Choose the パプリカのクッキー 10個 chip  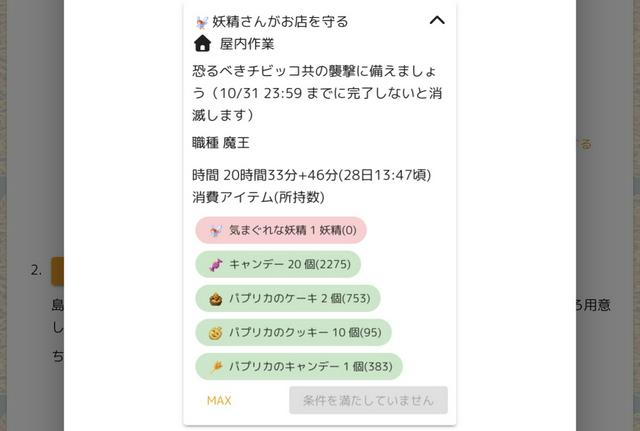[x=293, y=332]
